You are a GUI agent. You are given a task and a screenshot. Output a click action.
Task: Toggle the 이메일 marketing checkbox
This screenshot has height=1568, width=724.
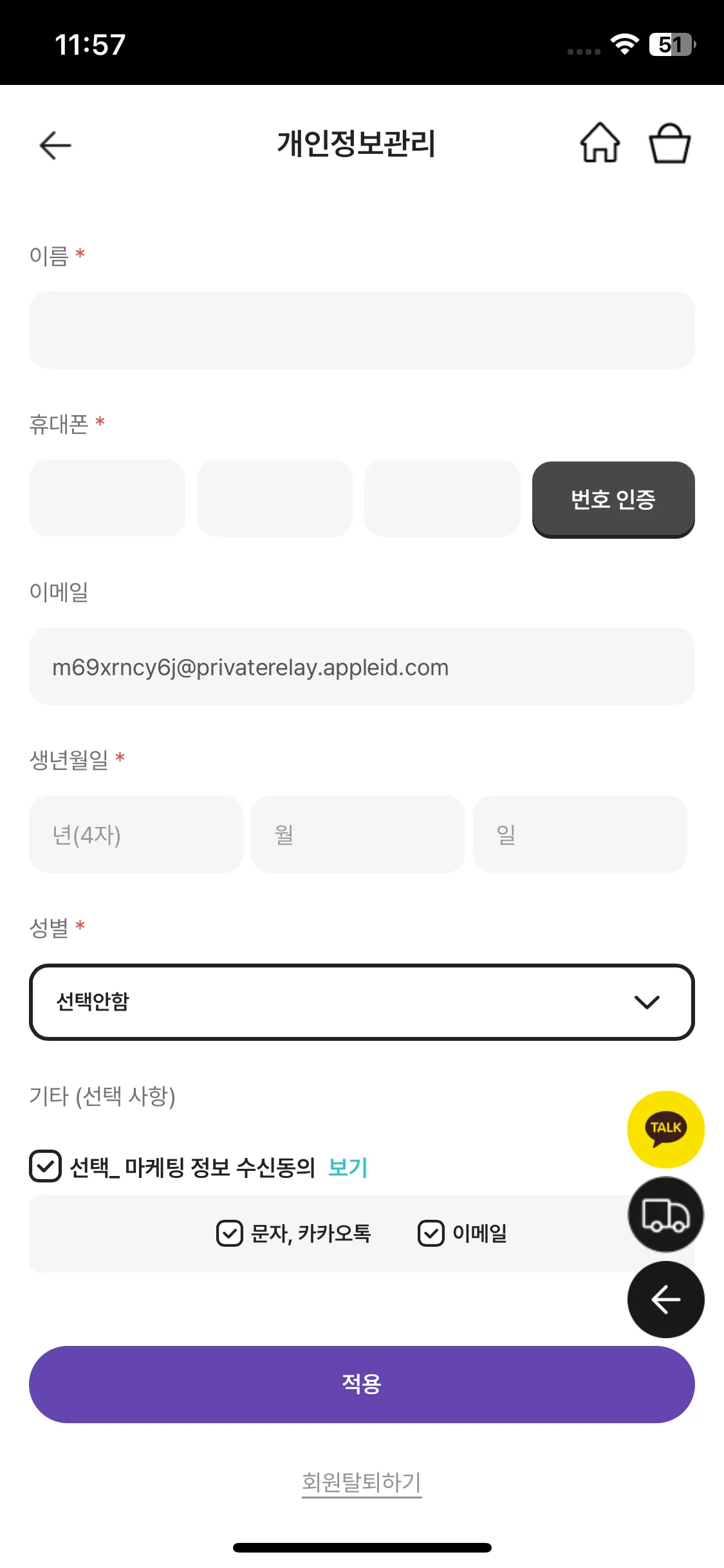point(431,1233)
